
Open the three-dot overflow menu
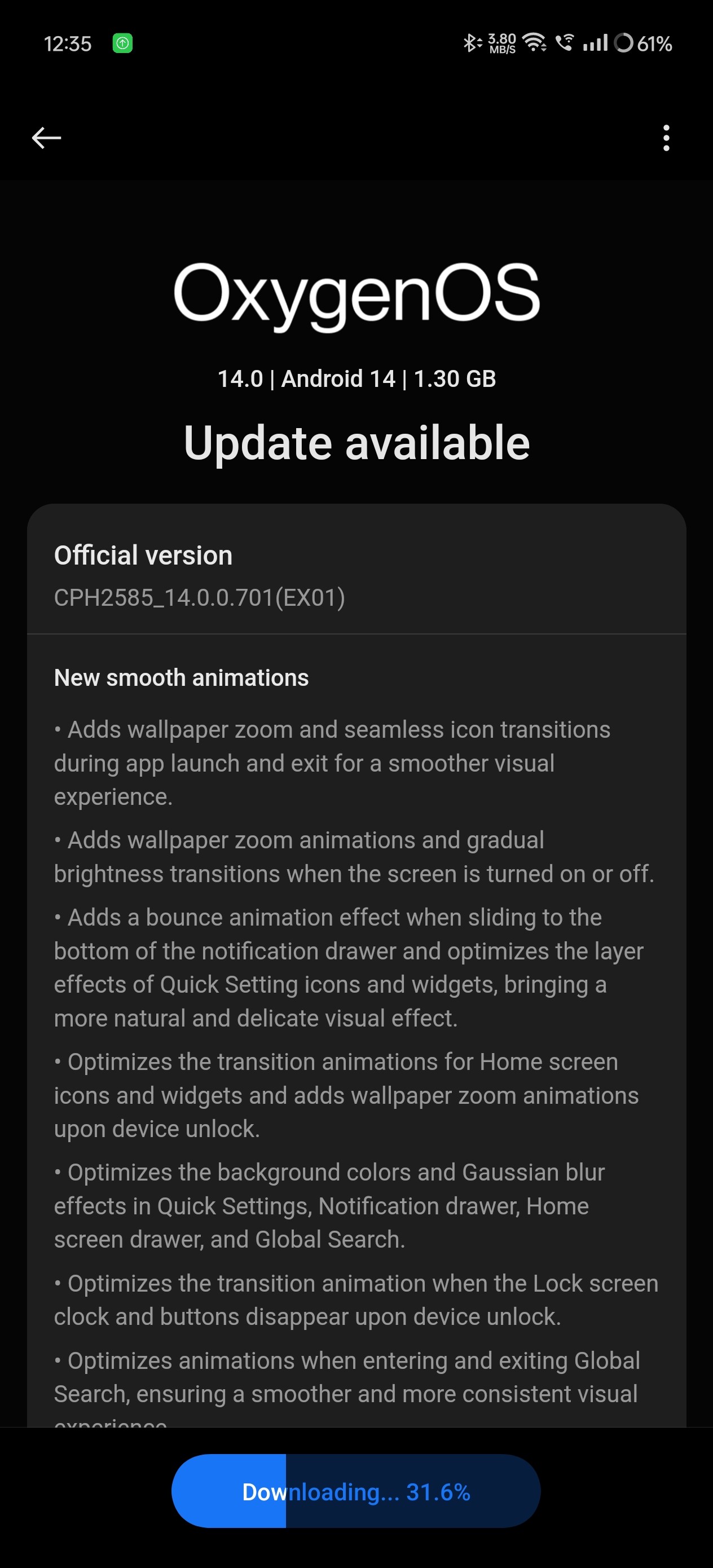[666, 138]
